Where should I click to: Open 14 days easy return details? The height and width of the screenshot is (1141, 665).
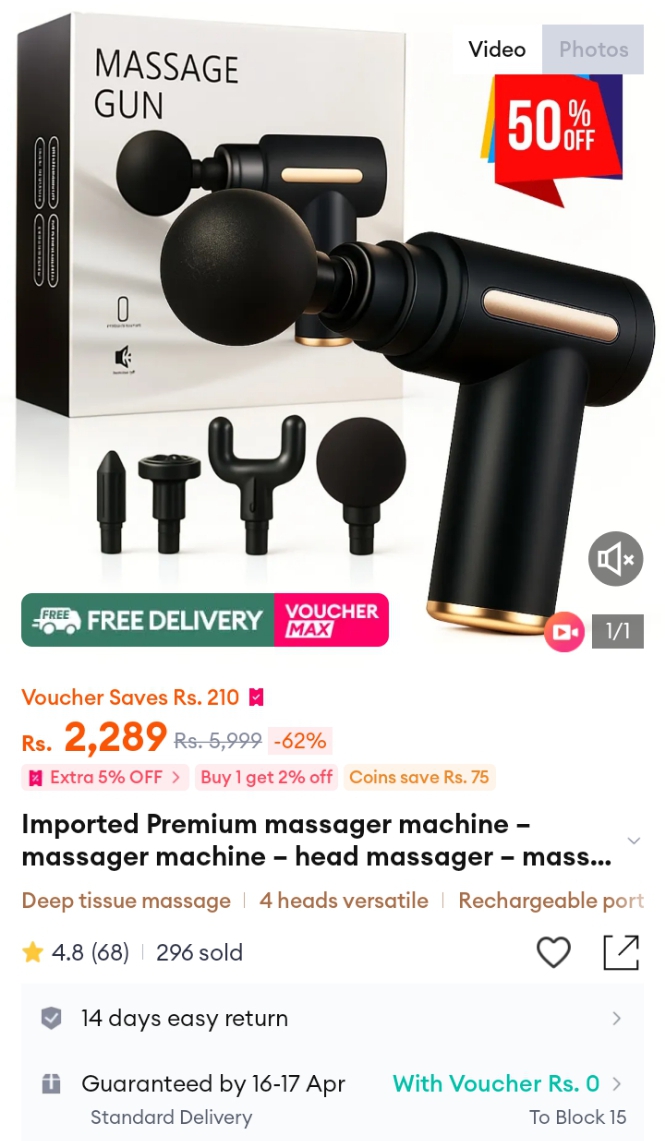332,1018
